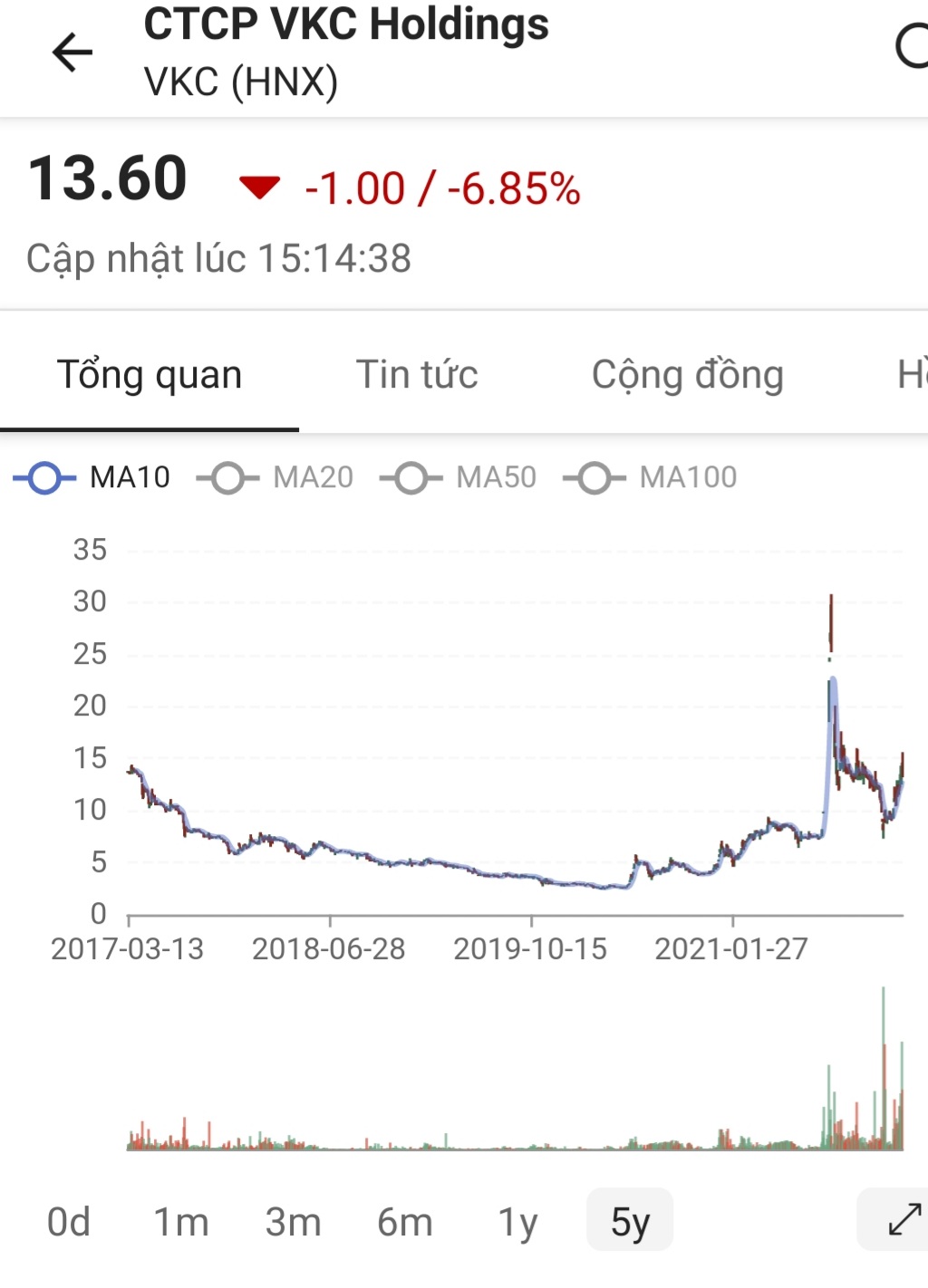Choose the 3m chart range
This screenshot has height=1288, width=928.
293,1222
